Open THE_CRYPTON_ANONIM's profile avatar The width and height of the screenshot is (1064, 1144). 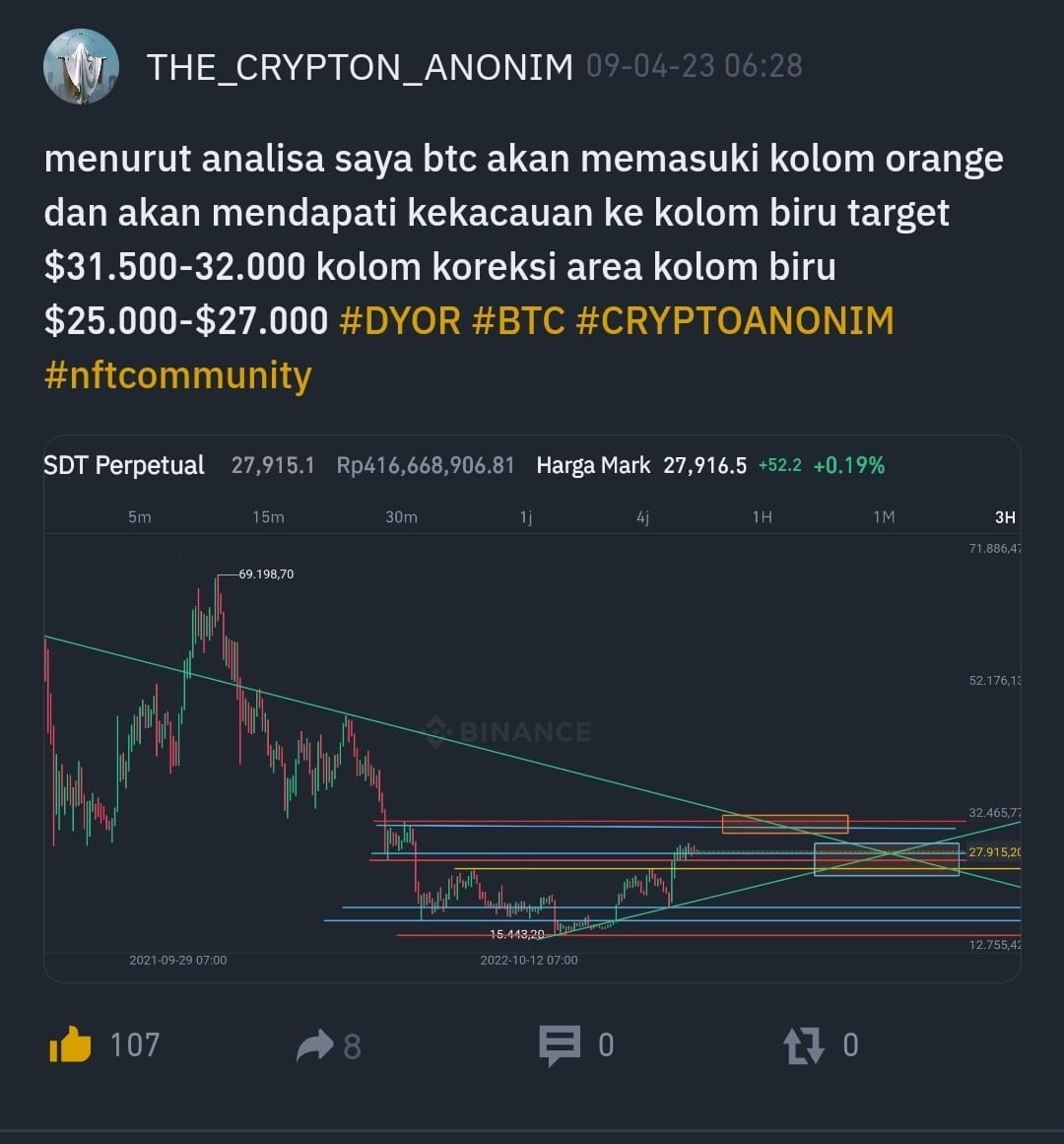tap(83, 67)
